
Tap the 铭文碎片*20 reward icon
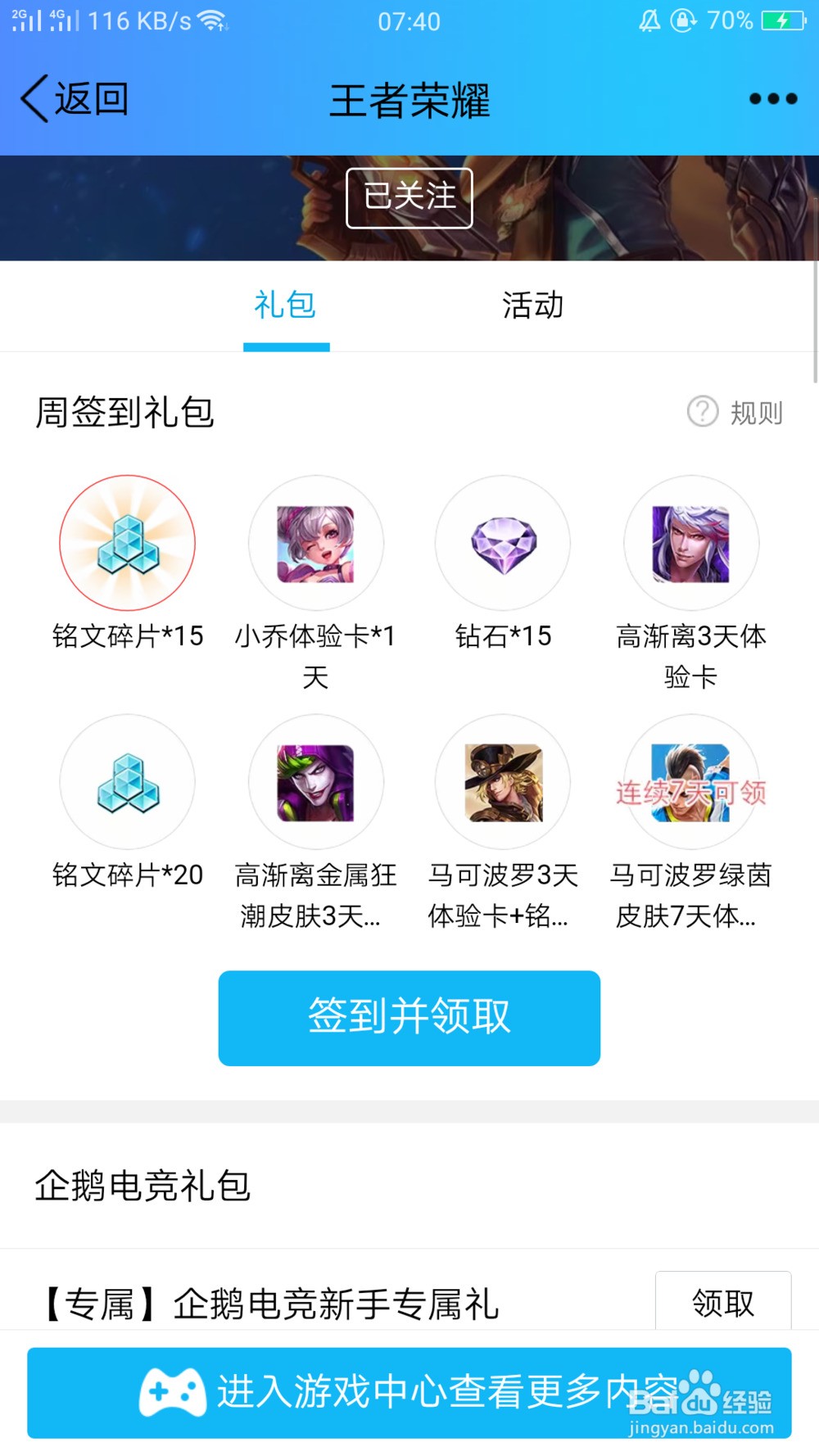coord(127,782)
